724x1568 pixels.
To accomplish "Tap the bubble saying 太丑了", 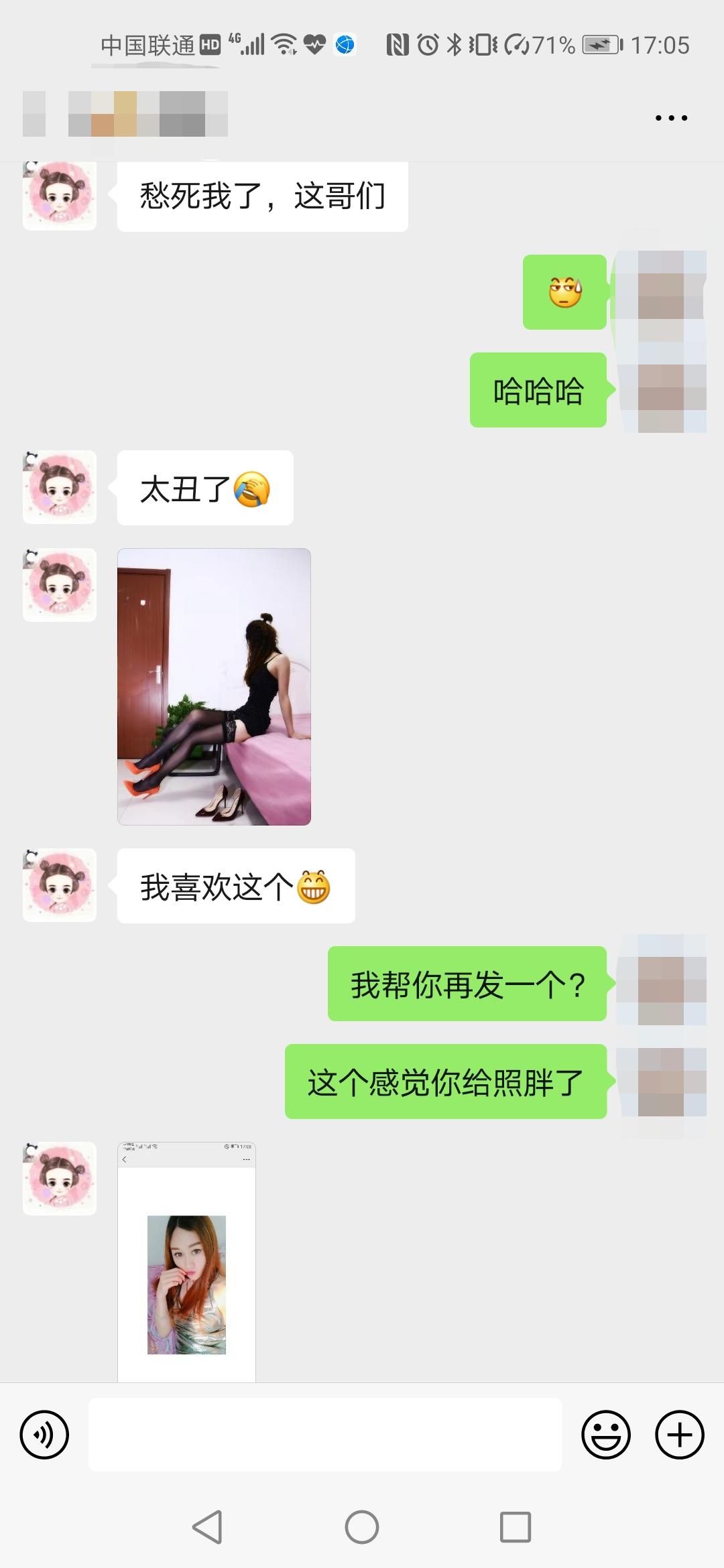I will (x=203, y=487).
